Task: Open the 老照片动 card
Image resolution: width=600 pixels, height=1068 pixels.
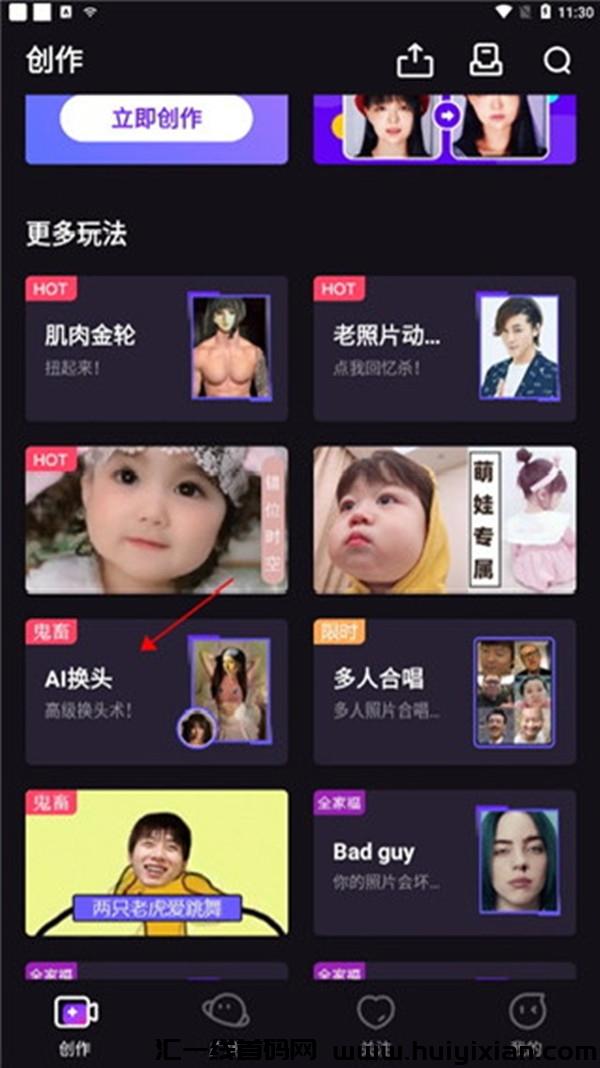Action: [444, 348]
